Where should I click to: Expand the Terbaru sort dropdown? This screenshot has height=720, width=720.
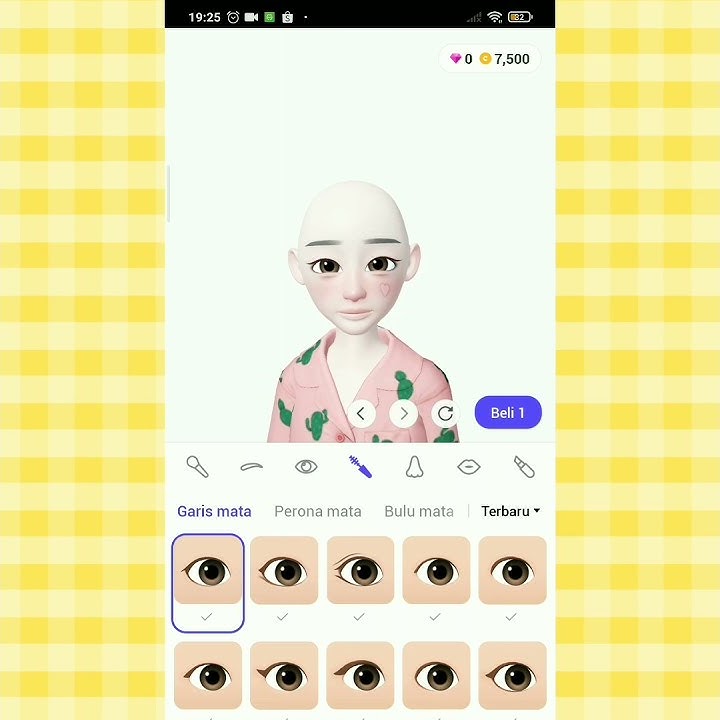(510, 511)
